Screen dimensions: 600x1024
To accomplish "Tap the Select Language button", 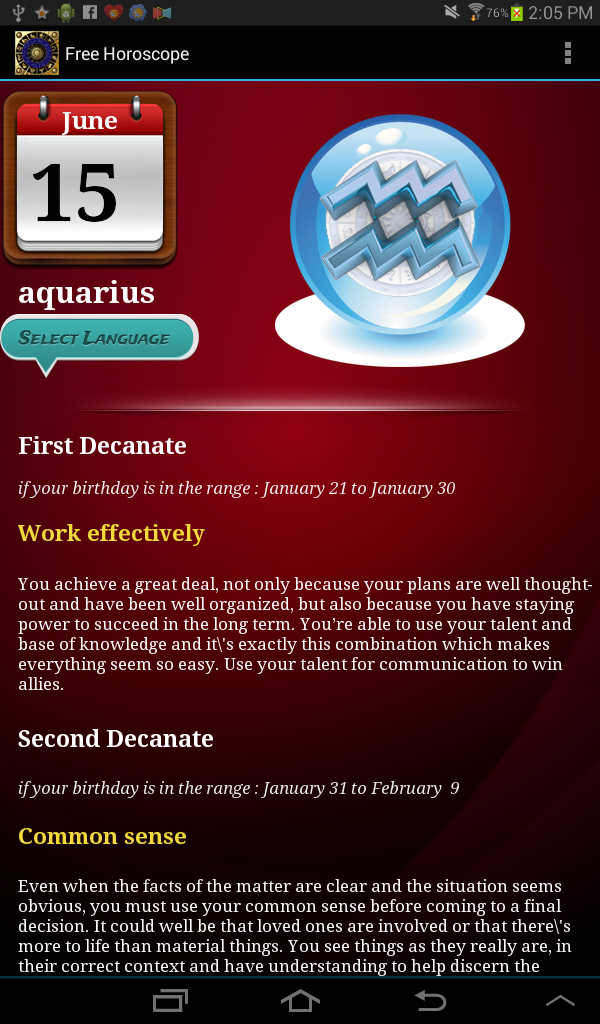I will click(x=98, y=338).
